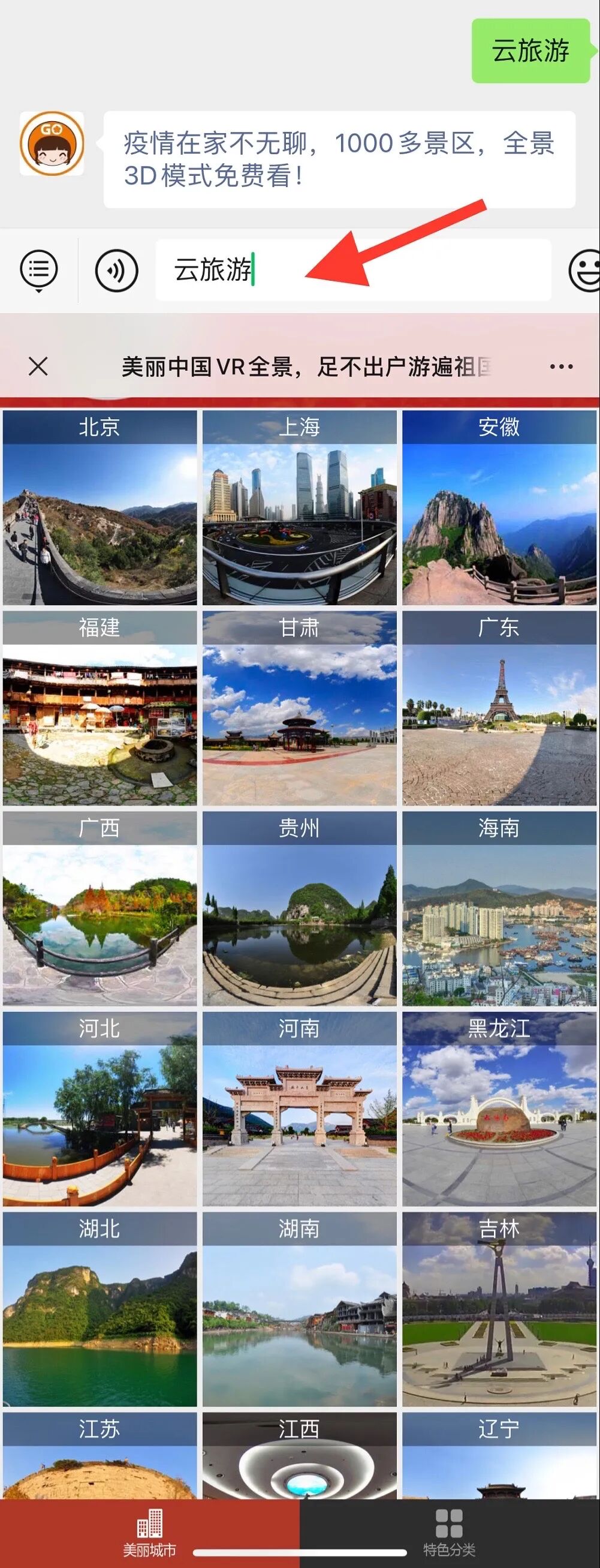Switch to the 美丽城市 tab

tap(150, 1531)
